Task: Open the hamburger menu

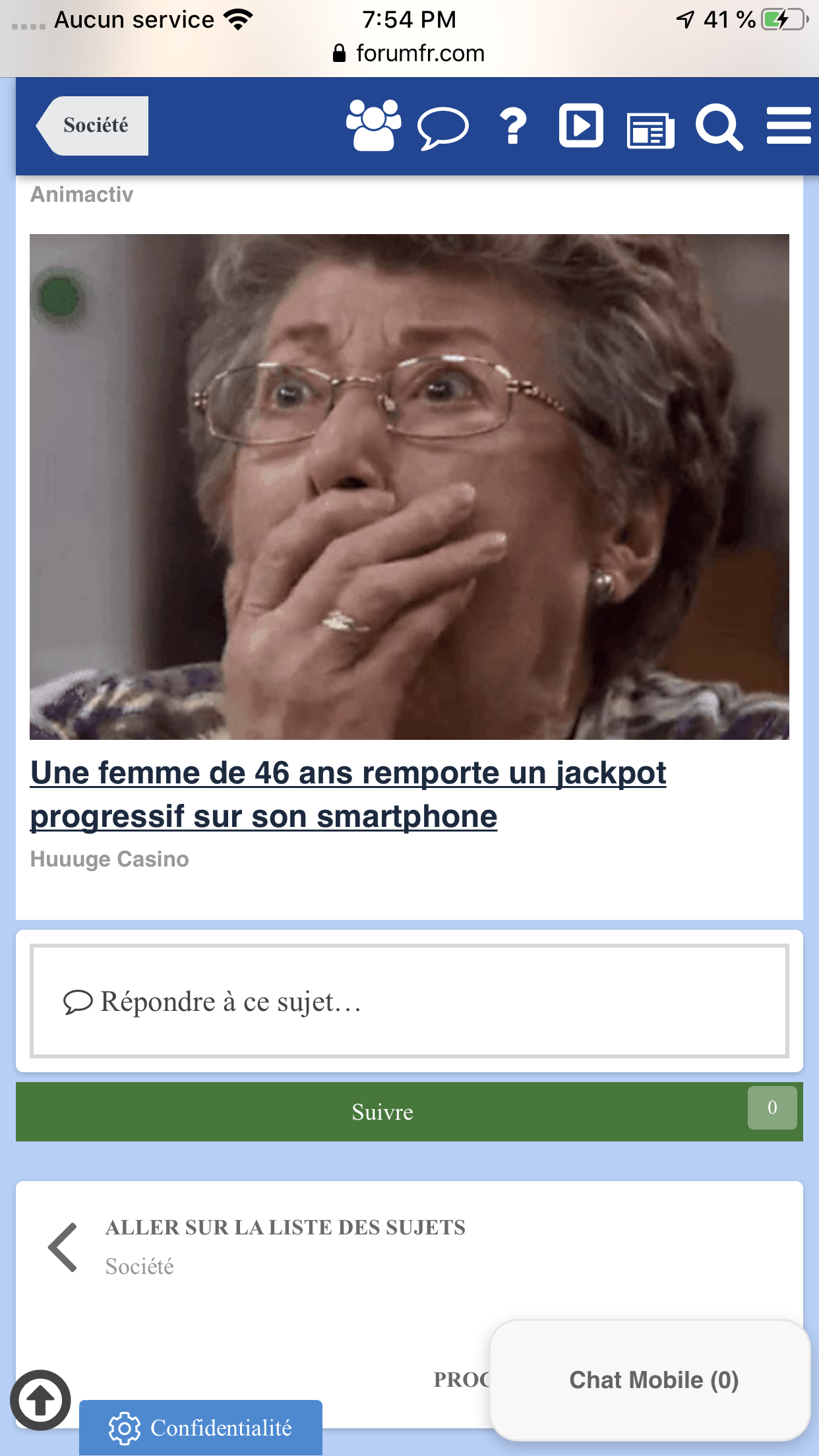Action: [x=789, y=125]
